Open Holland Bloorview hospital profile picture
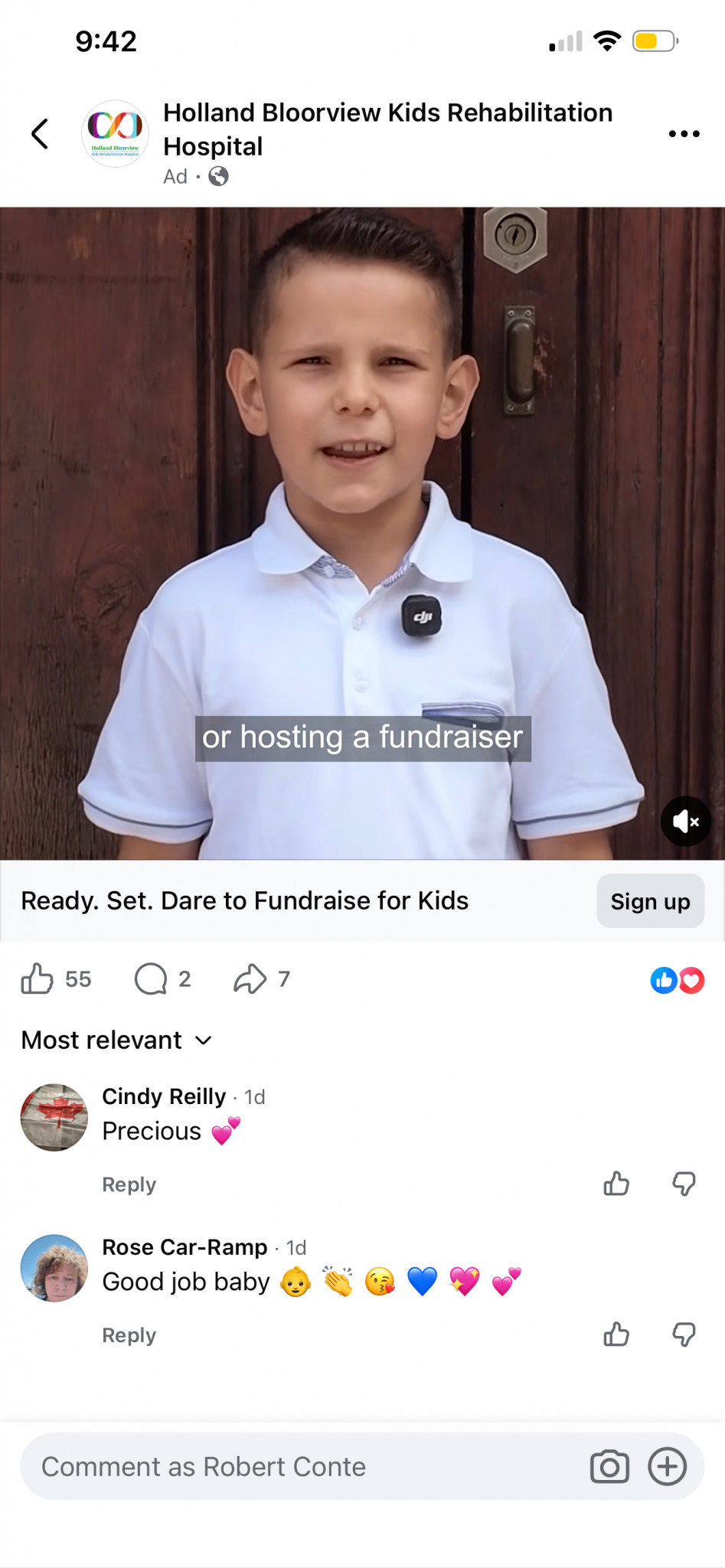The height and width of the screenshot is (1568, 725). coord(115,133)
